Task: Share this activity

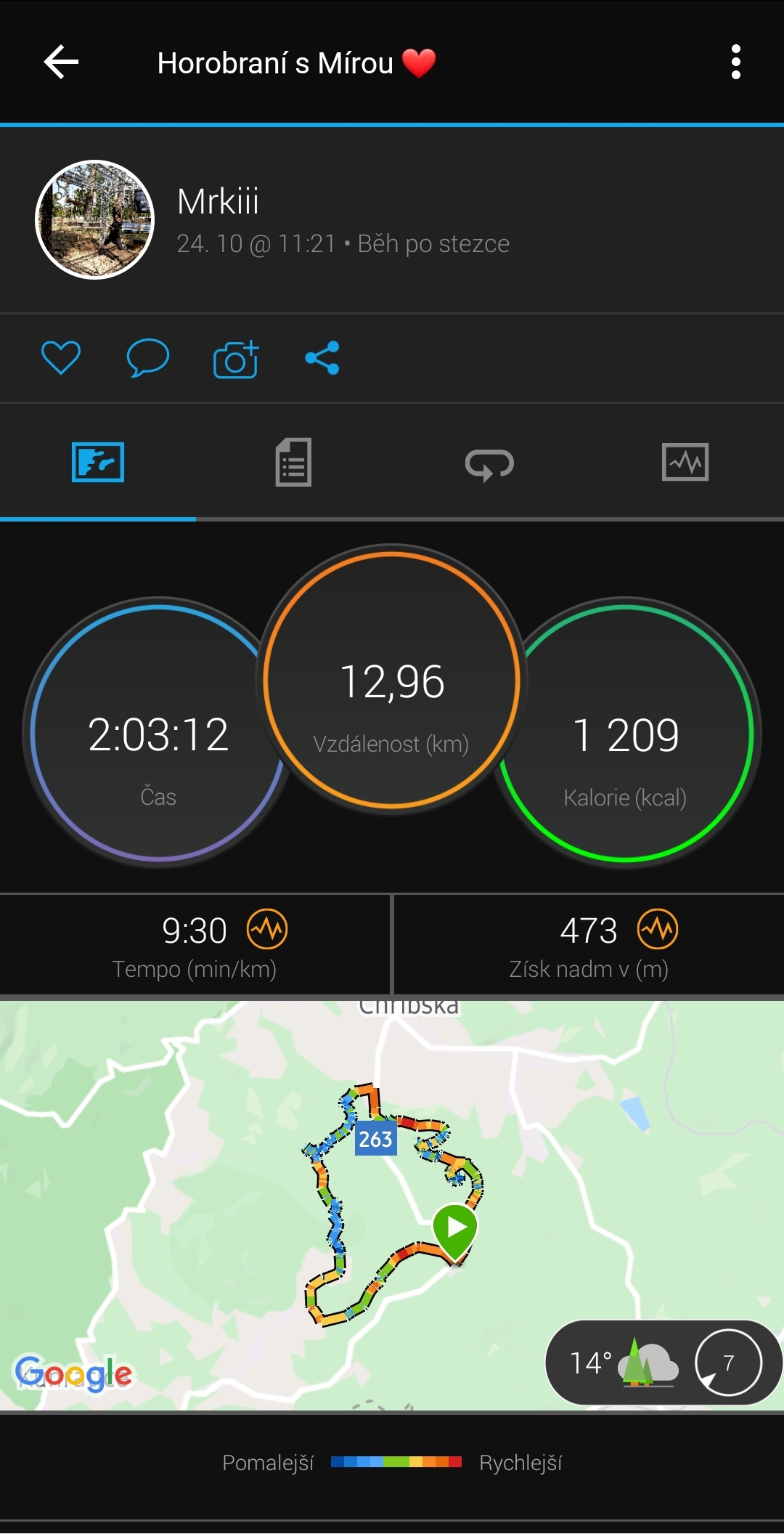Action: (322, 358)
